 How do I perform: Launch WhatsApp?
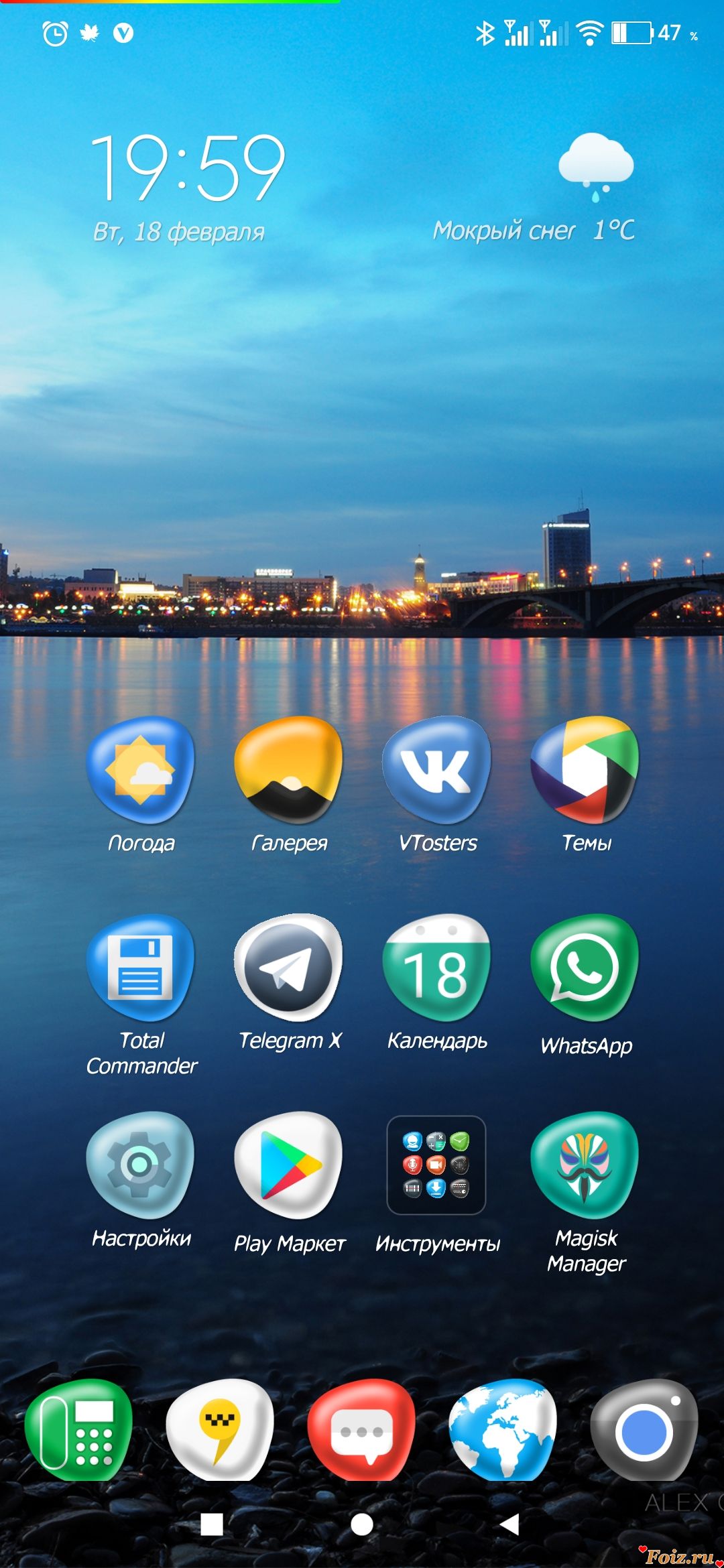click(585, 968)
